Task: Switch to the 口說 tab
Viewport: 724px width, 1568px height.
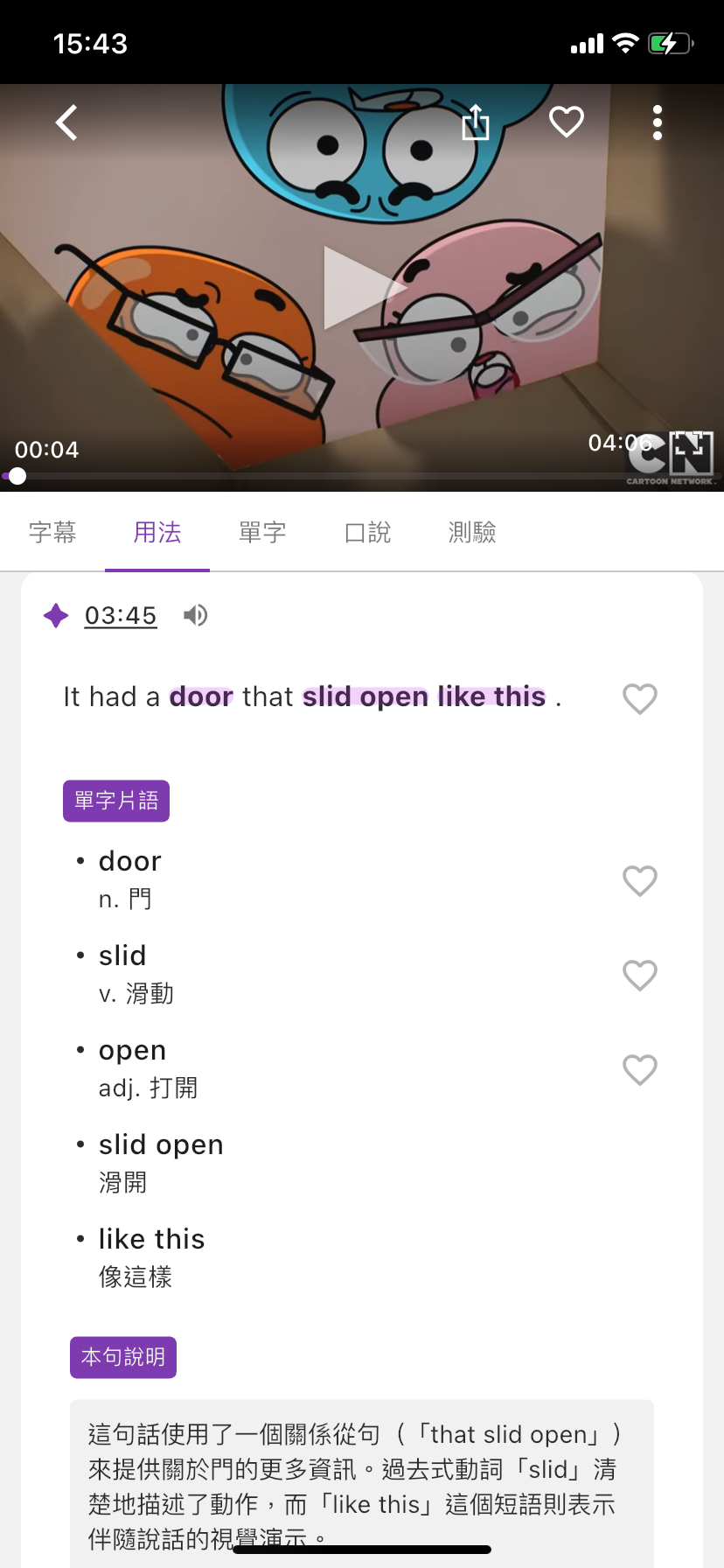Action: [367, 532]
